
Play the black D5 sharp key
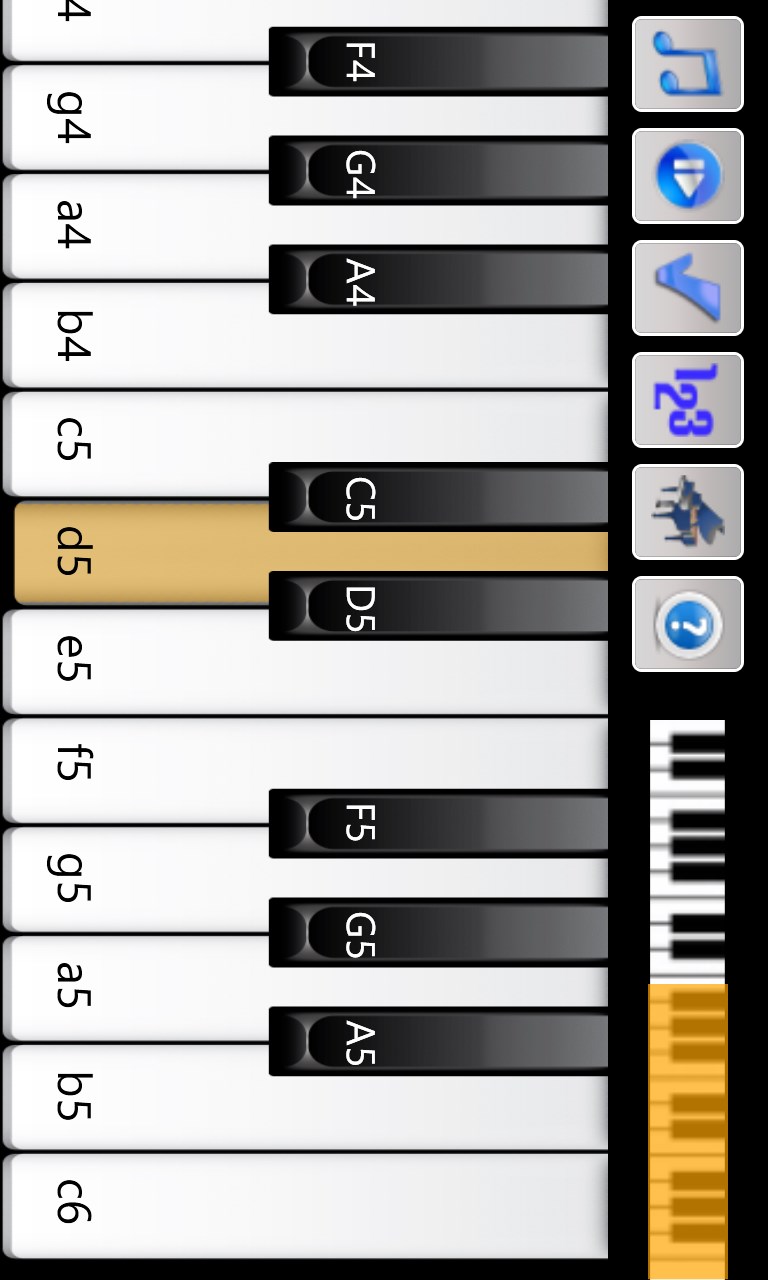(440, 606)
